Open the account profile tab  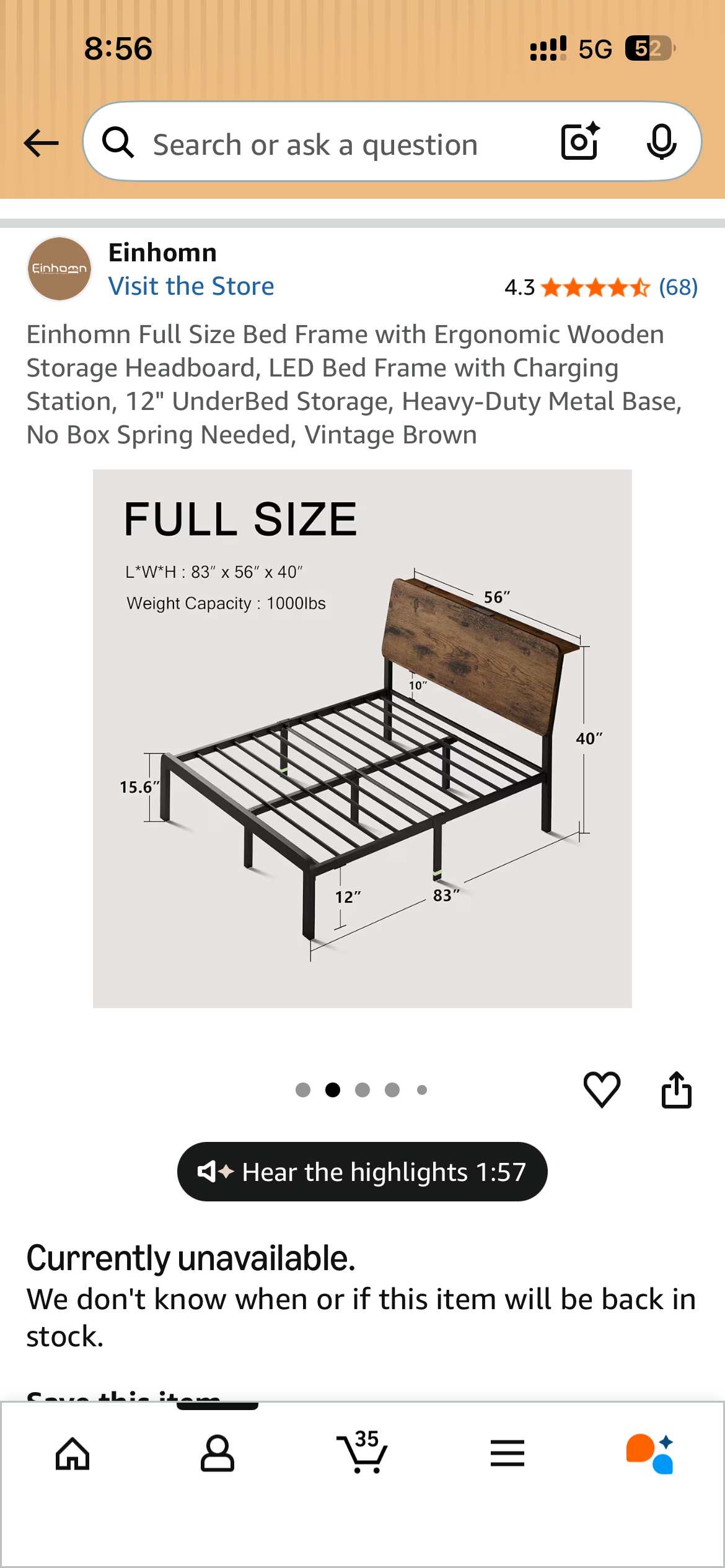[x=217, y=1453]
